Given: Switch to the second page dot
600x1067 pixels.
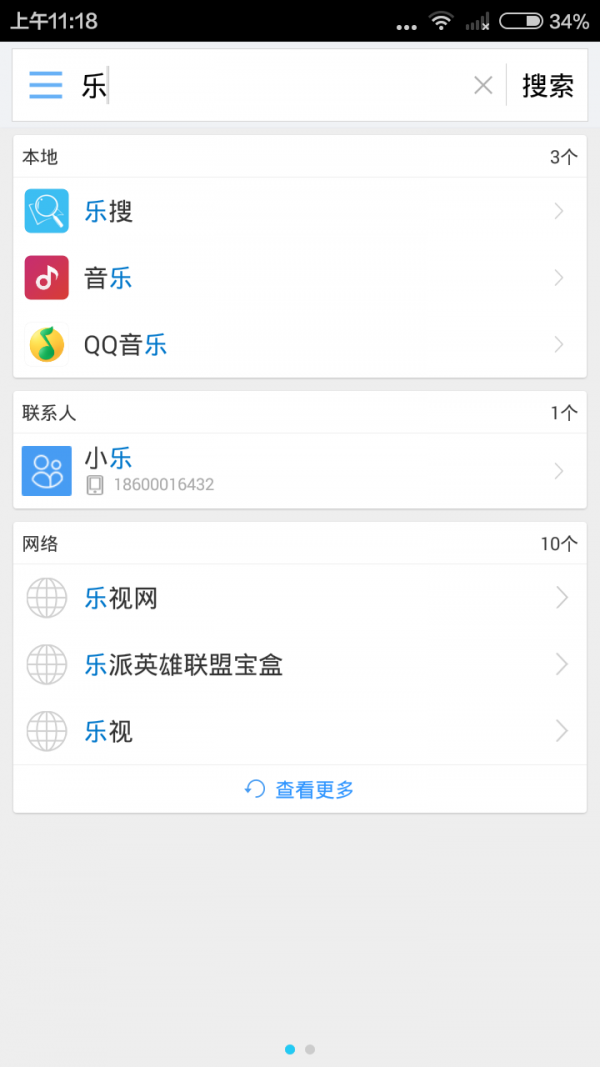Looking at the screenshot, I should pyautogui.click(x=310, y=1049).
